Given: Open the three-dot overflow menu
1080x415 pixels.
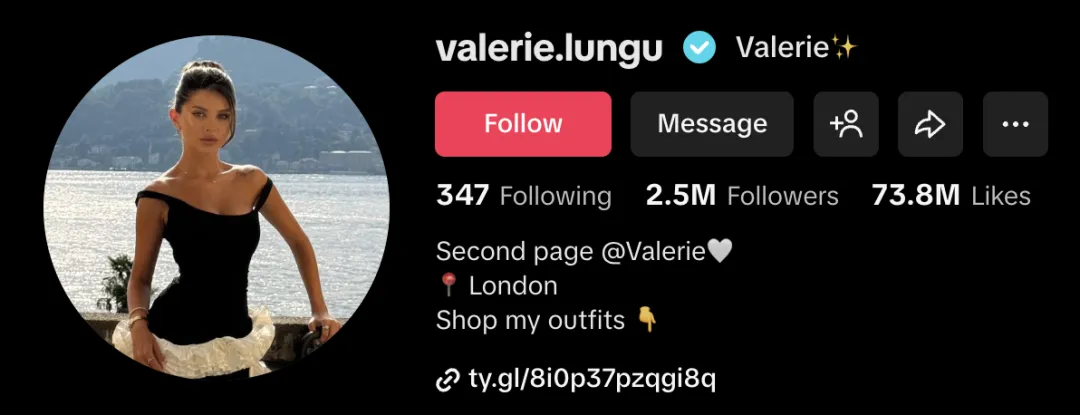Looking at the screenshot, I should pyautogui.click(x=1015, y=124).
